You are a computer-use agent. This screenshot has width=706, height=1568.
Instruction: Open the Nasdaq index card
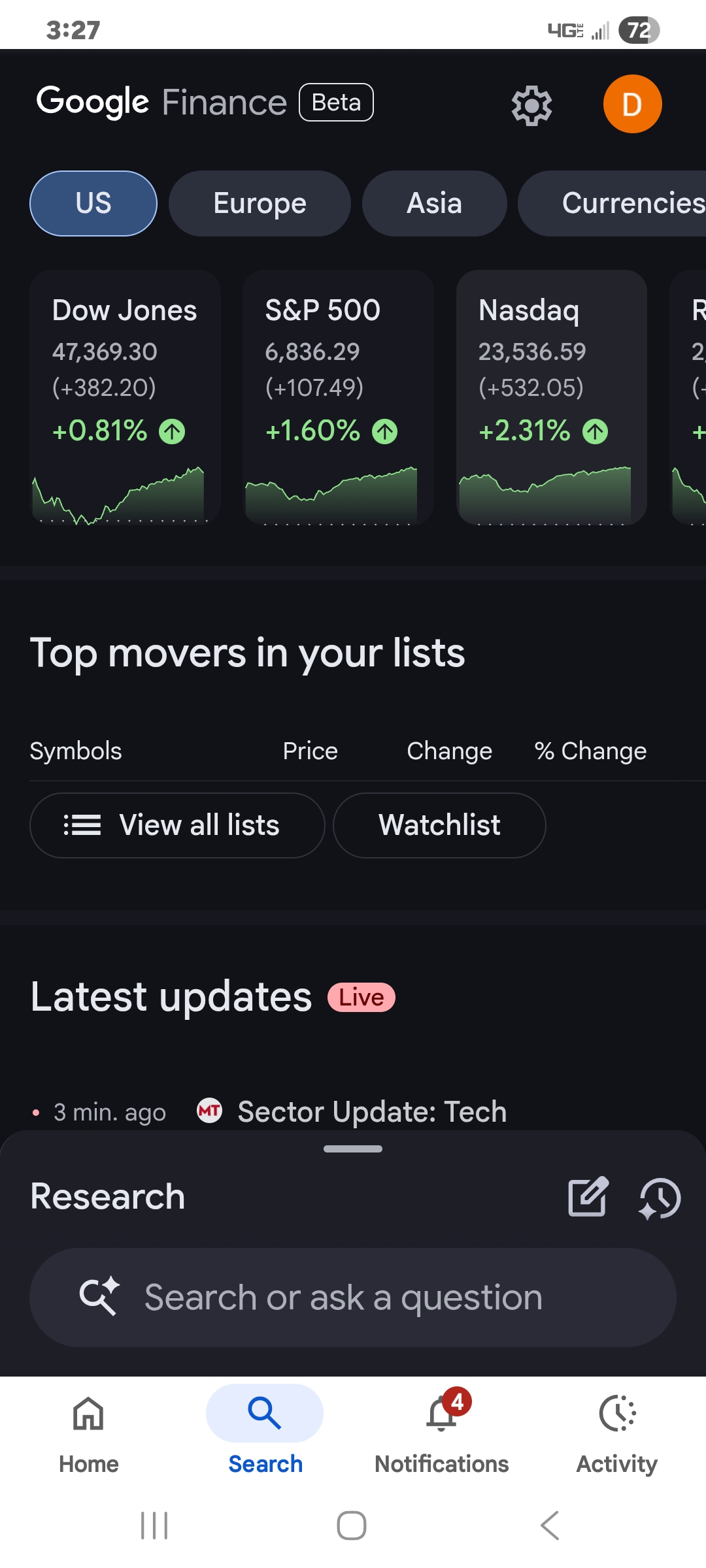pos(551,397)
